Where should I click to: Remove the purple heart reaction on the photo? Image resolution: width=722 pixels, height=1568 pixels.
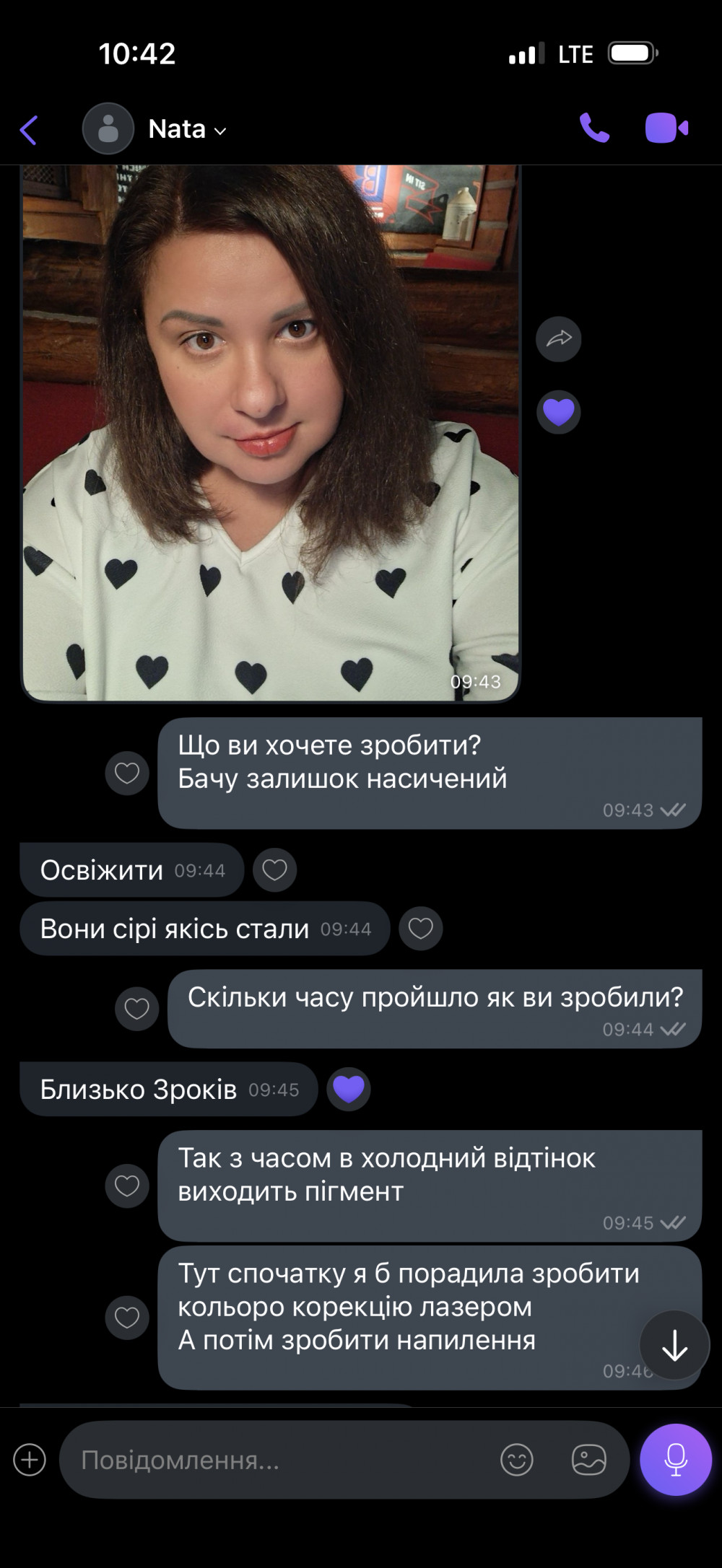558,412
